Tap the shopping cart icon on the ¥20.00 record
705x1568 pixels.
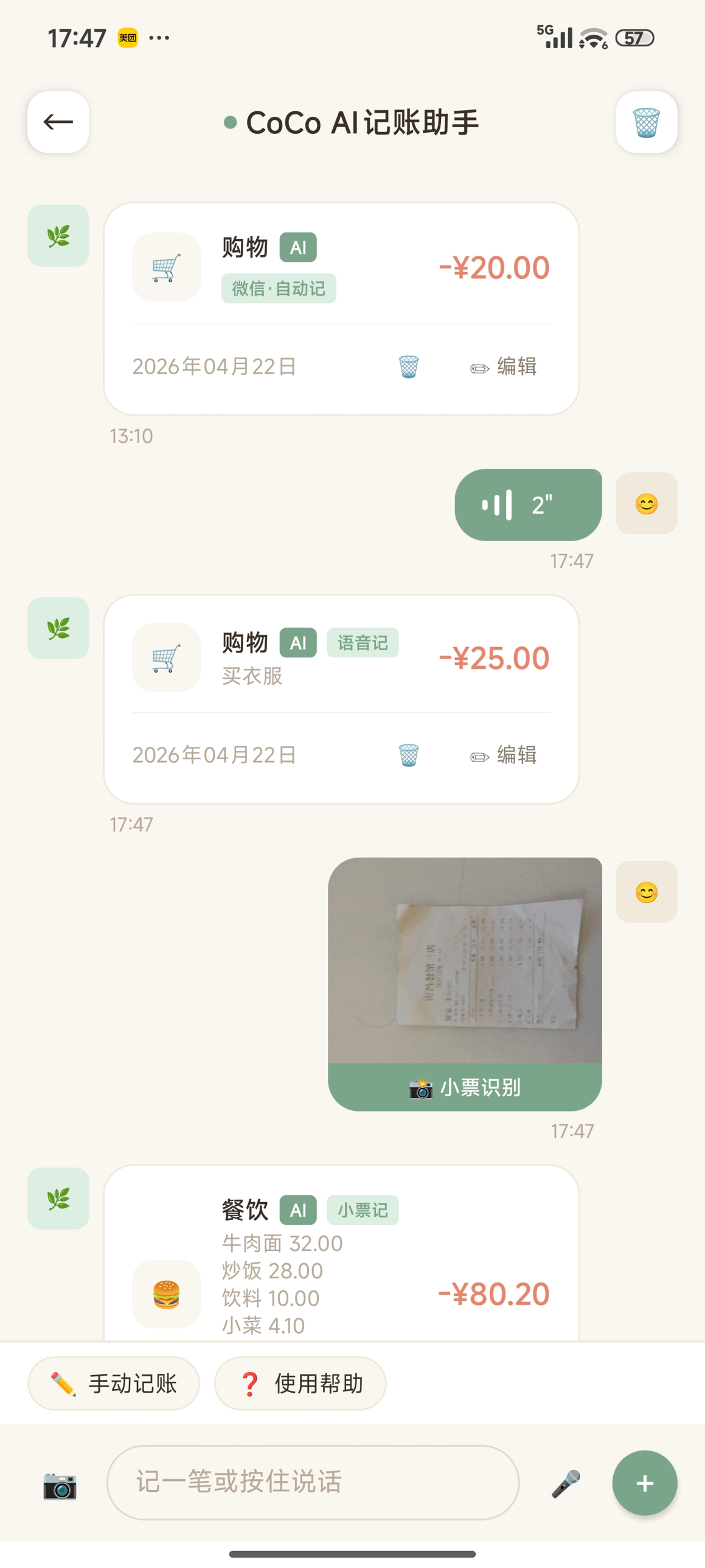click(x=165, y=267)
